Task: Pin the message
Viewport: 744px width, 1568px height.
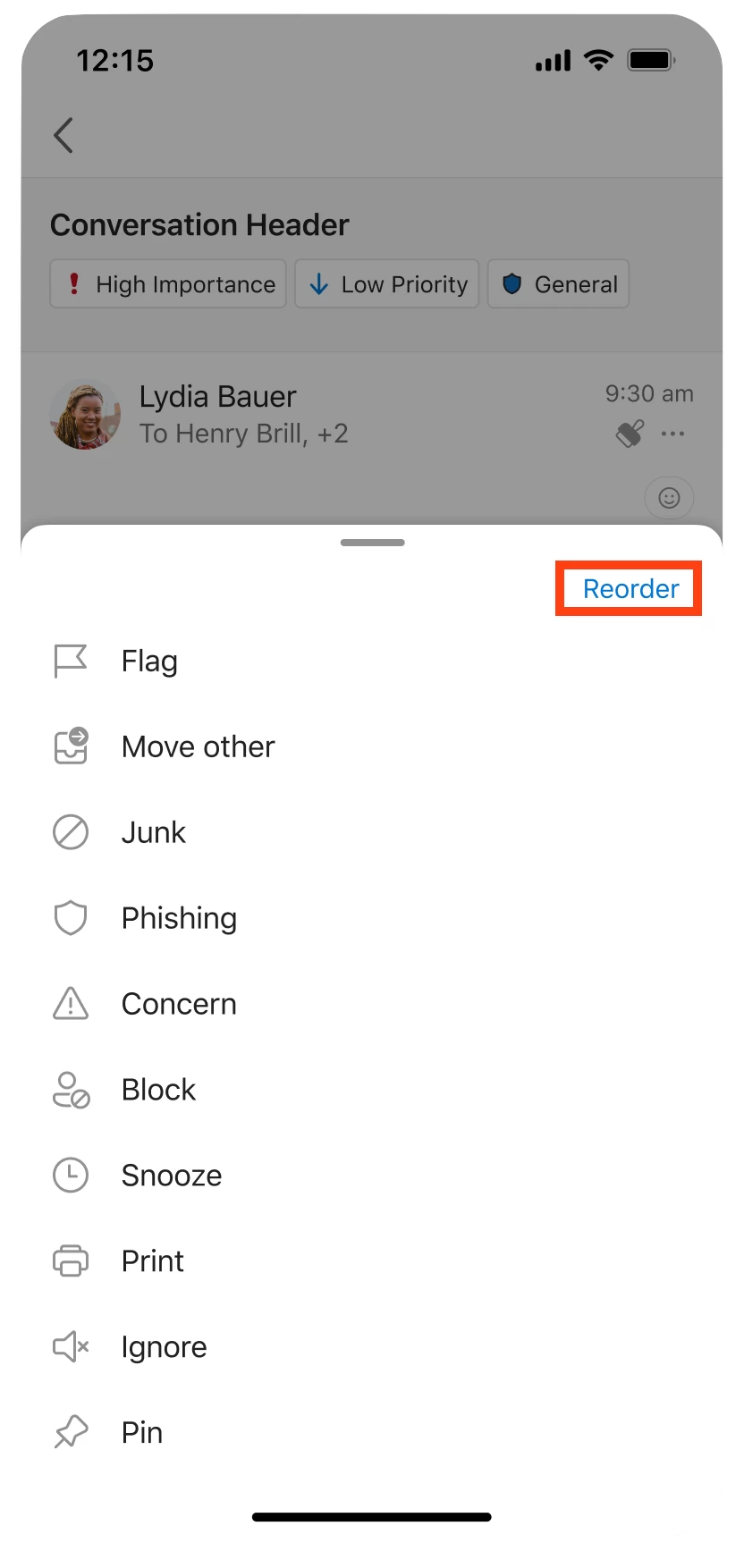Action: tap(372, 1434)
